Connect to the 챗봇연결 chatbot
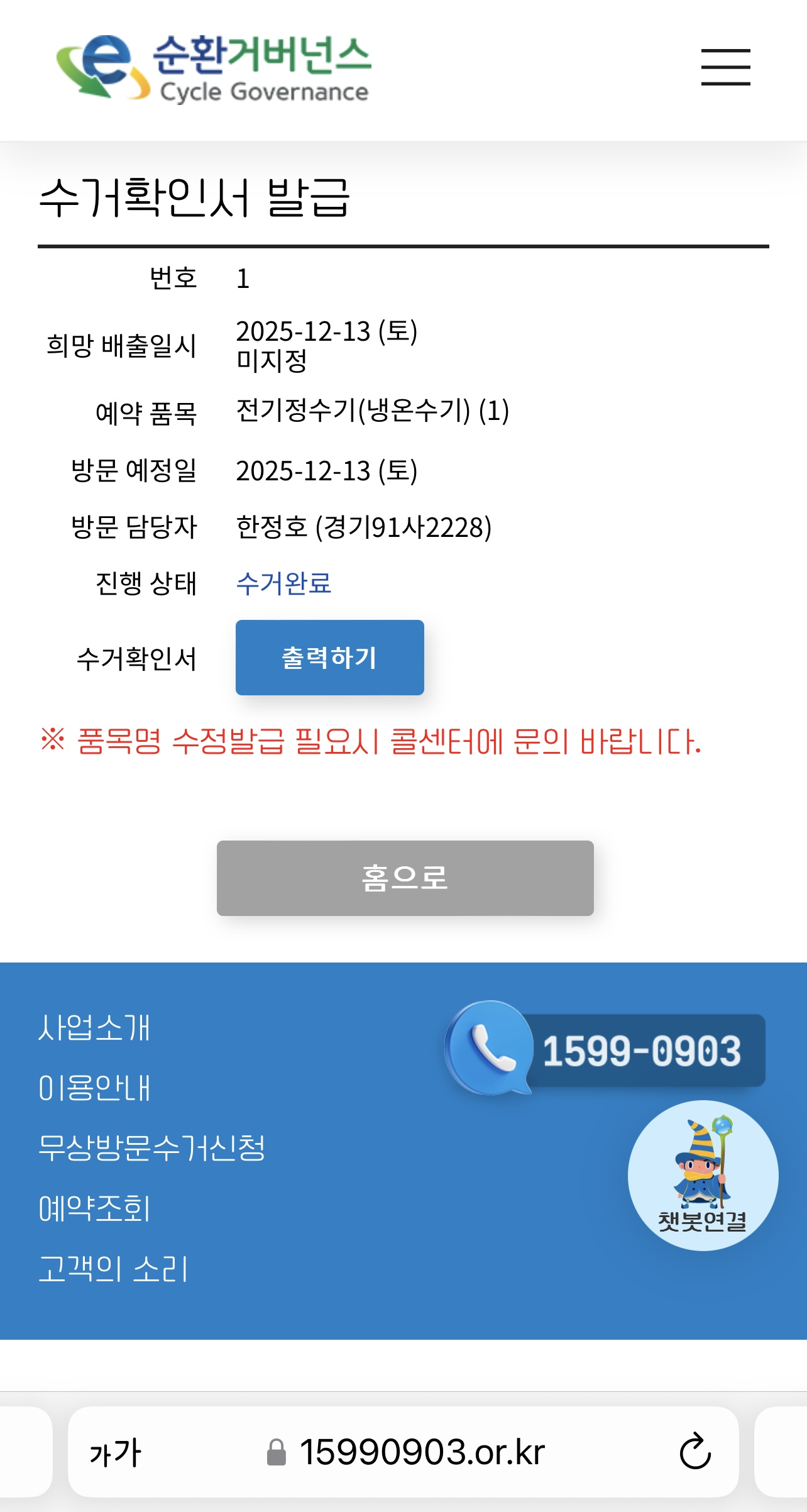Viewport: 807px width, 1512px height. 703,1176
